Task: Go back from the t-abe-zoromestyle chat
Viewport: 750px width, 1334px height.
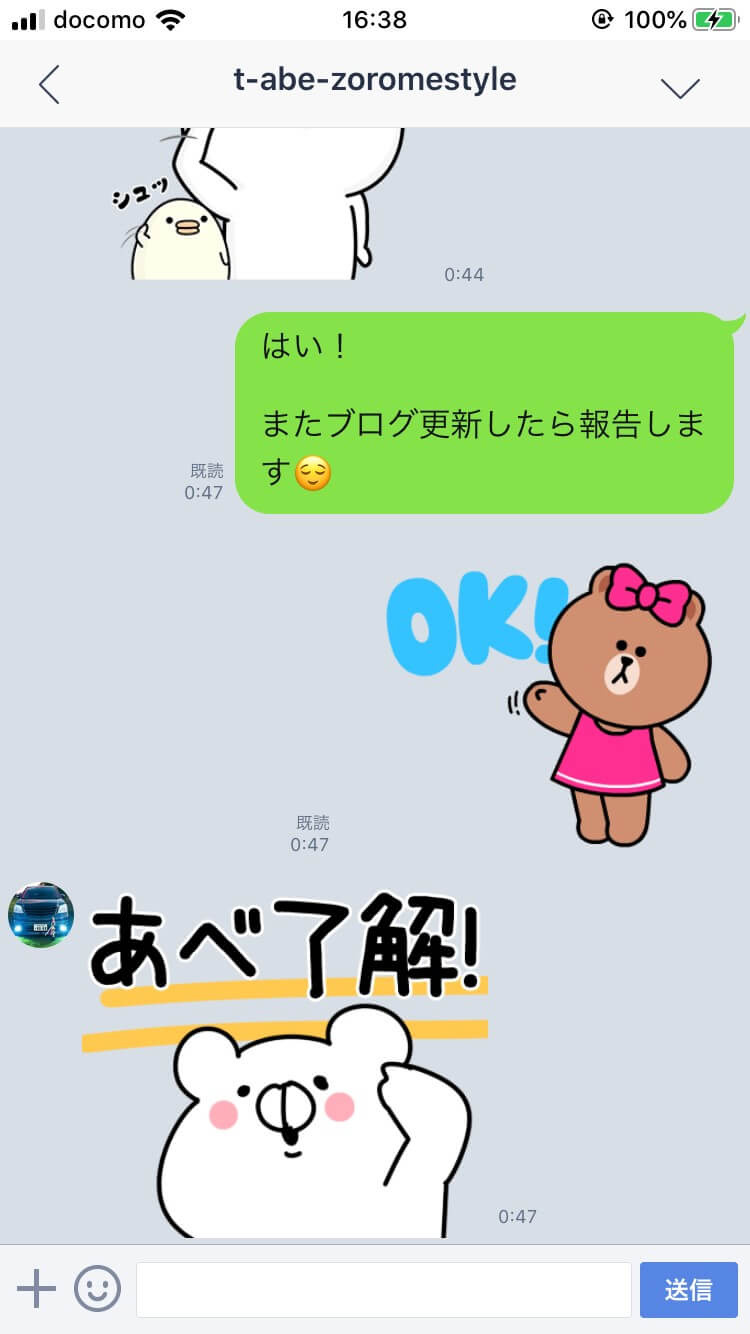Action: tap(49, 86)
